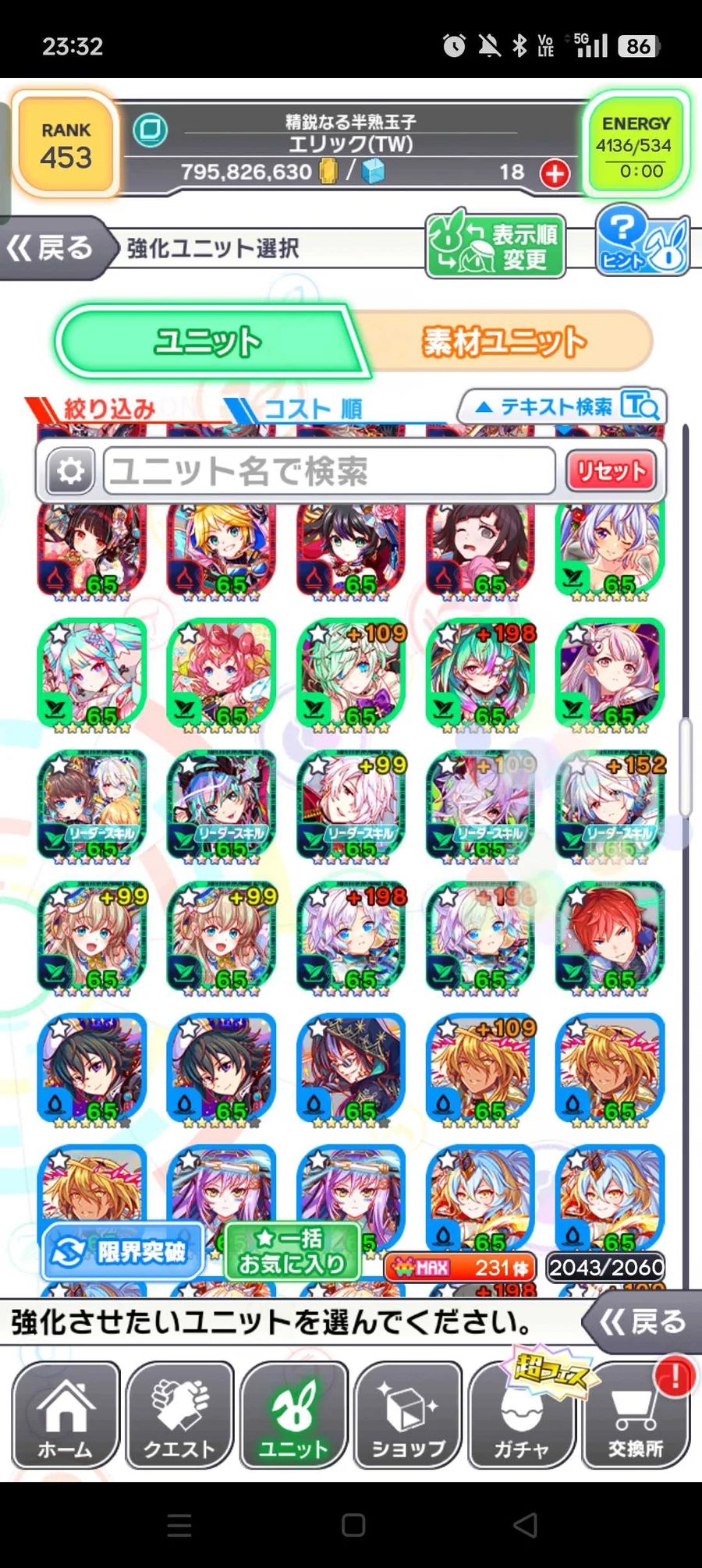Open the ヒント help button

(642, 242)
